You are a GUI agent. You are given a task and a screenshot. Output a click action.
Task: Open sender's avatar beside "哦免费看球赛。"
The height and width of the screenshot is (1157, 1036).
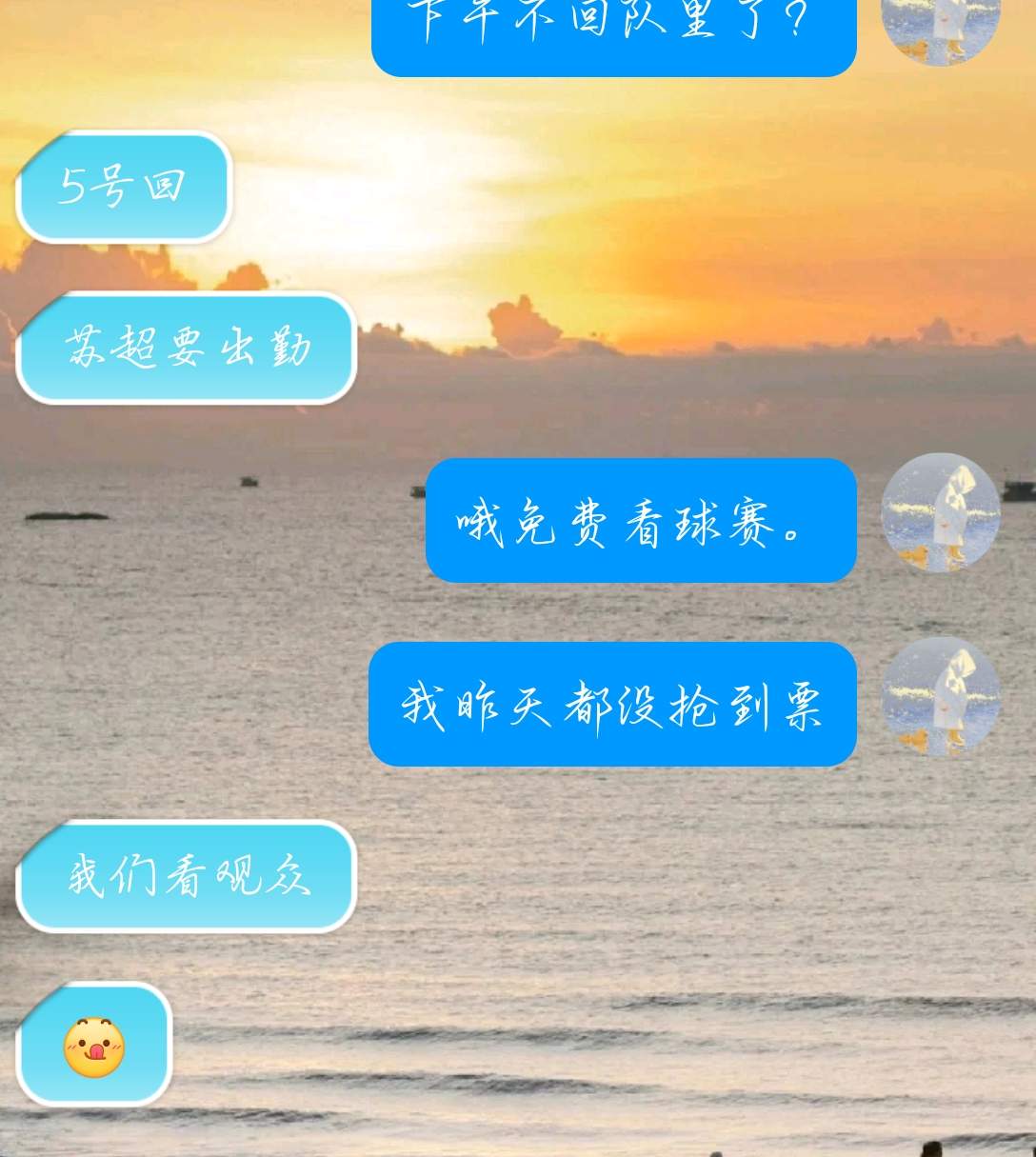[x=940, y=512]
